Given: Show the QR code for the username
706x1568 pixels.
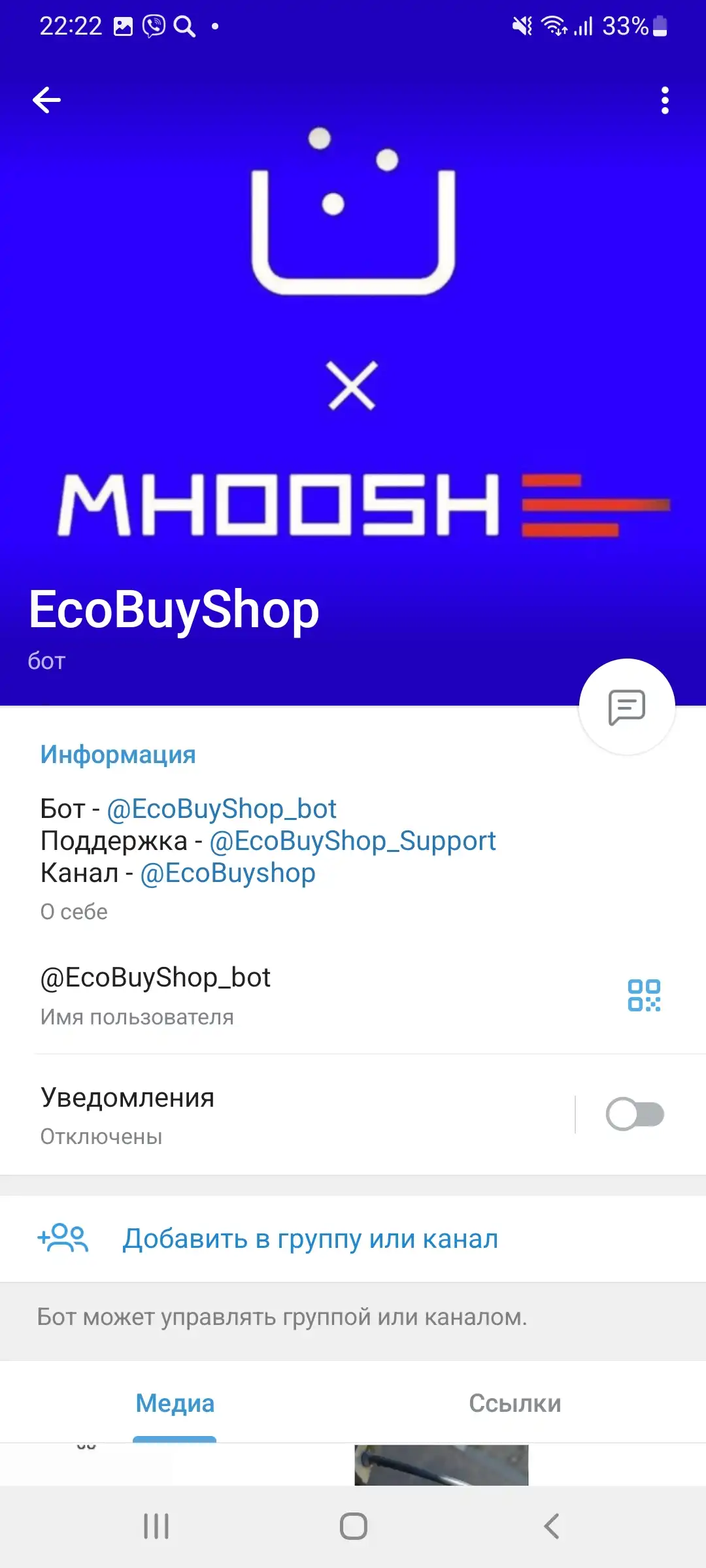Looking at the screenshot, I should [x=644, y=995].
